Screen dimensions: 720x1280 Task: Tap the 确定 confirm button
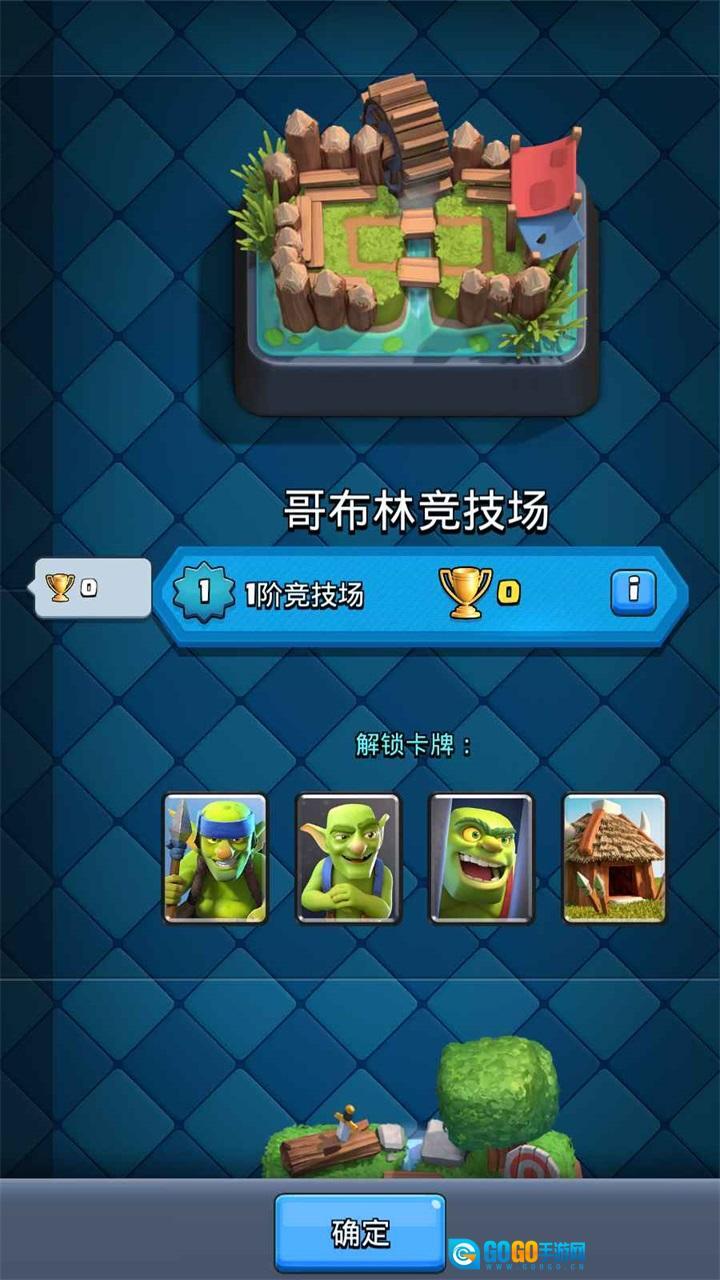pos(360,1233)
